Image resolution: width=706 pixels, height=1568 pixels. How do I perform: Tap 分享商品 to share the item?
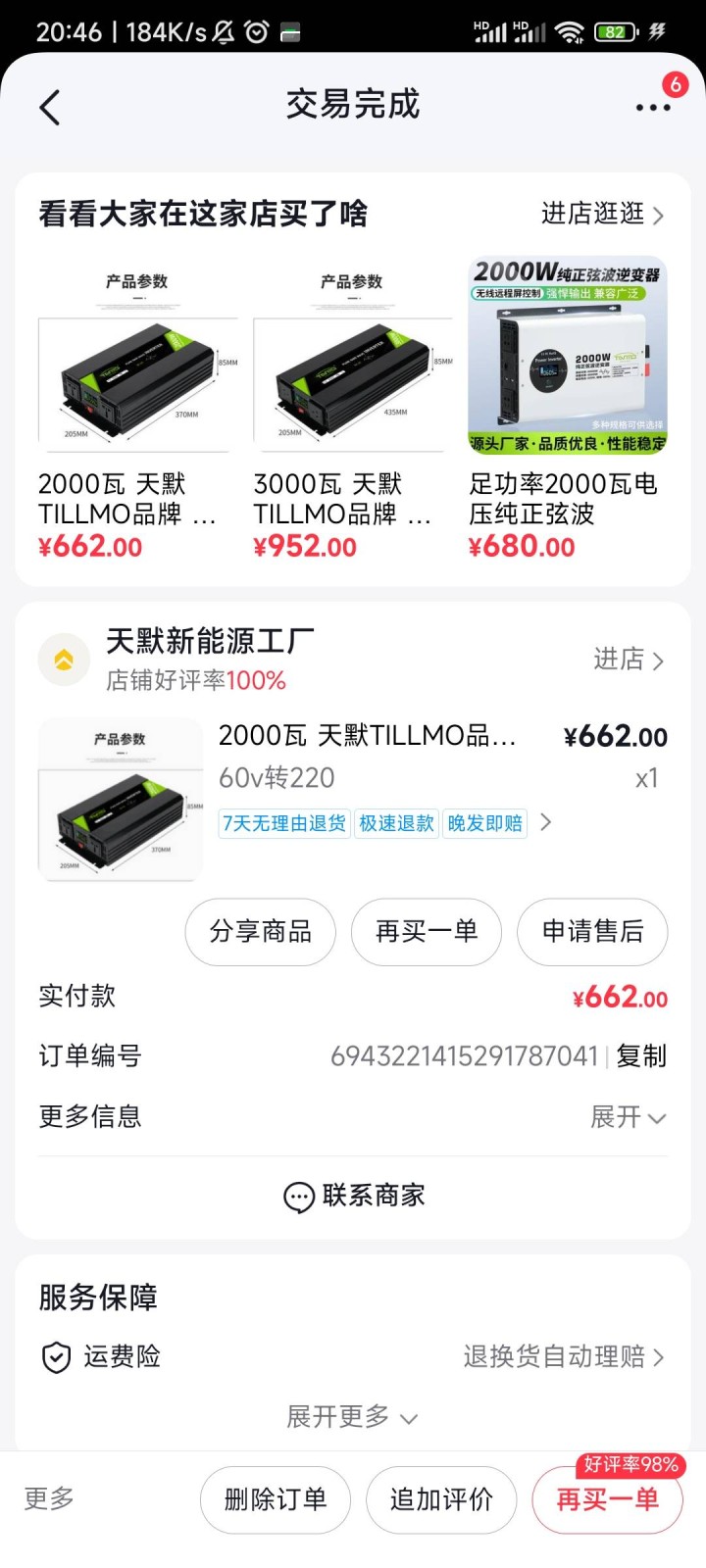point(261,931)
